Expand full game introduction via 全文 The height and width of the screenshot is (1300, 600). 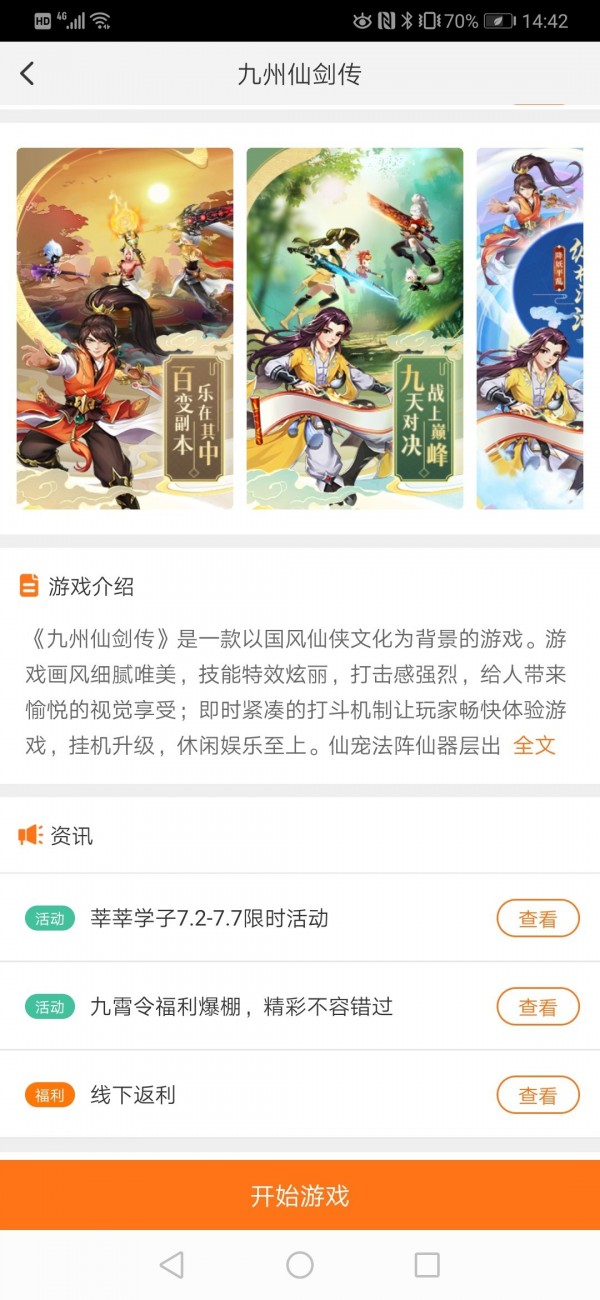[x=534, y=745]
